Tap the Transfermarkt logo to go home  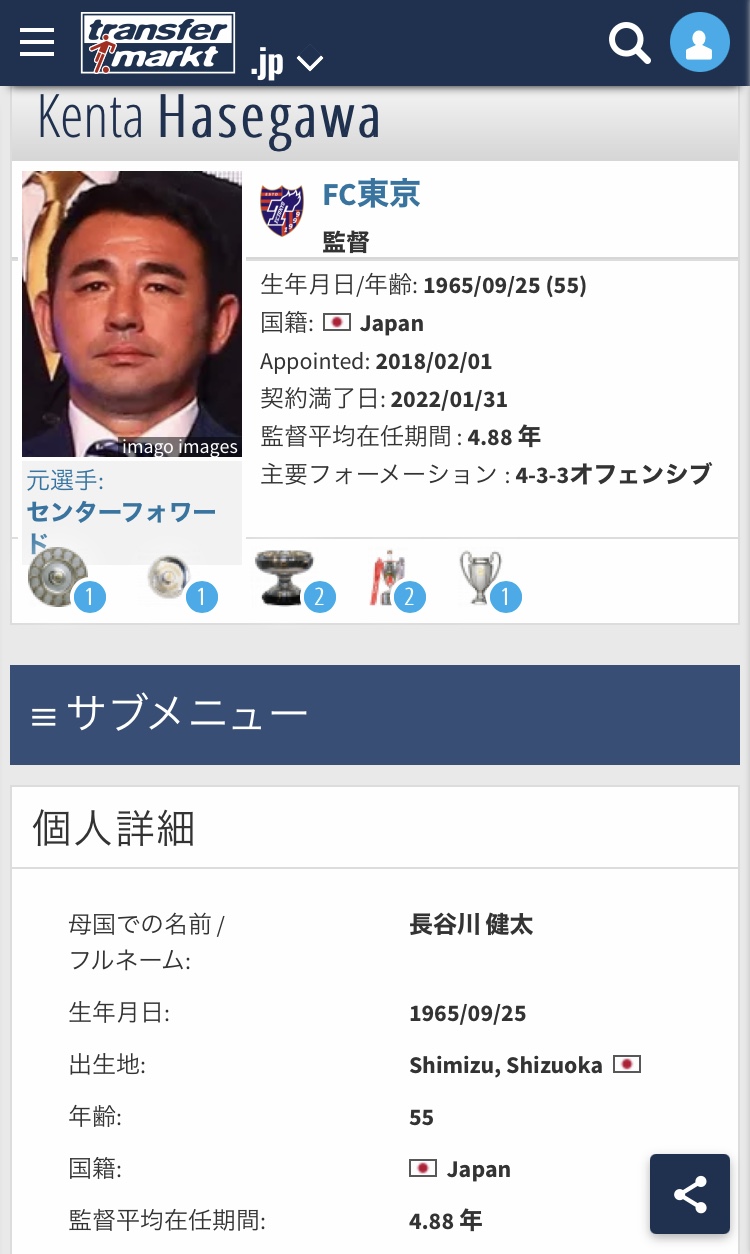(x=158, y=43)
